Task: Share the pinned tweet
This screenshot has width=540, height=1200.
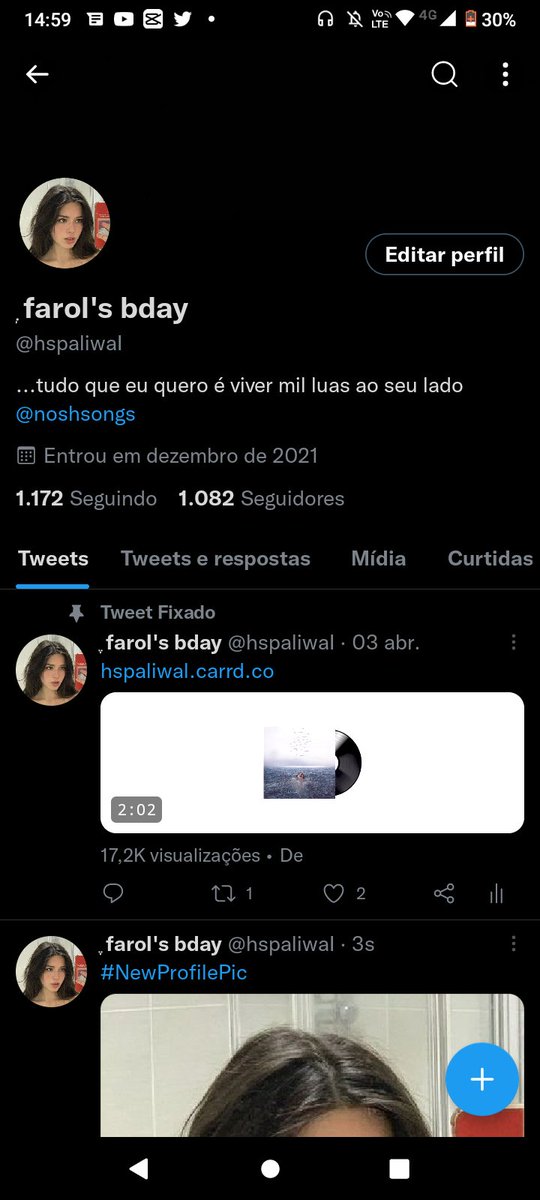Action: [445, 894]
